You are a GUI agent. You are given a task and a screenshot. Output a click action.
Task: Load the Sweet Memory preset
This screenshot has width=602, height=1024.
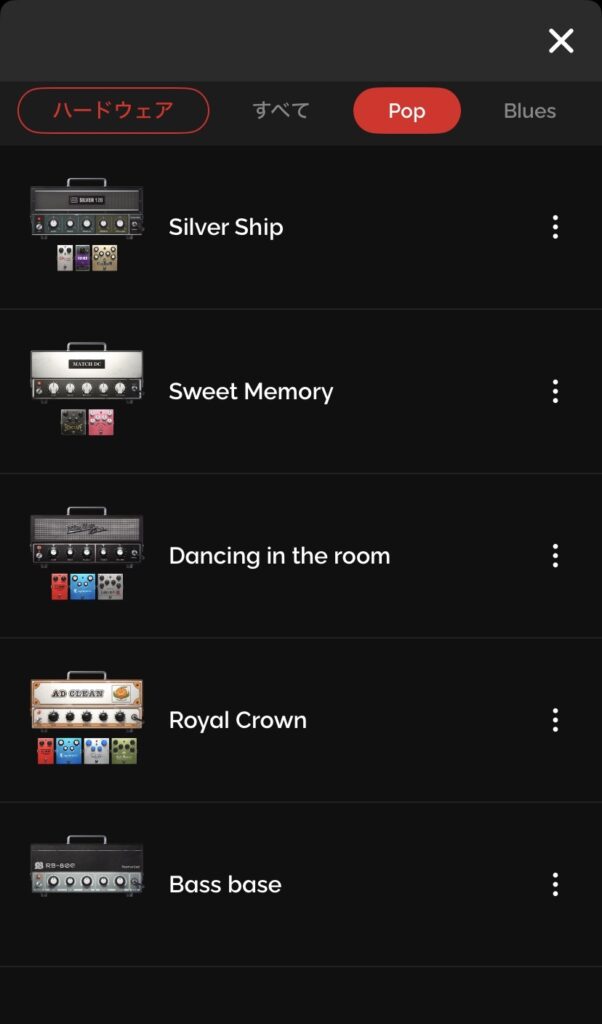pyautogui.click(x=251, y=391)
